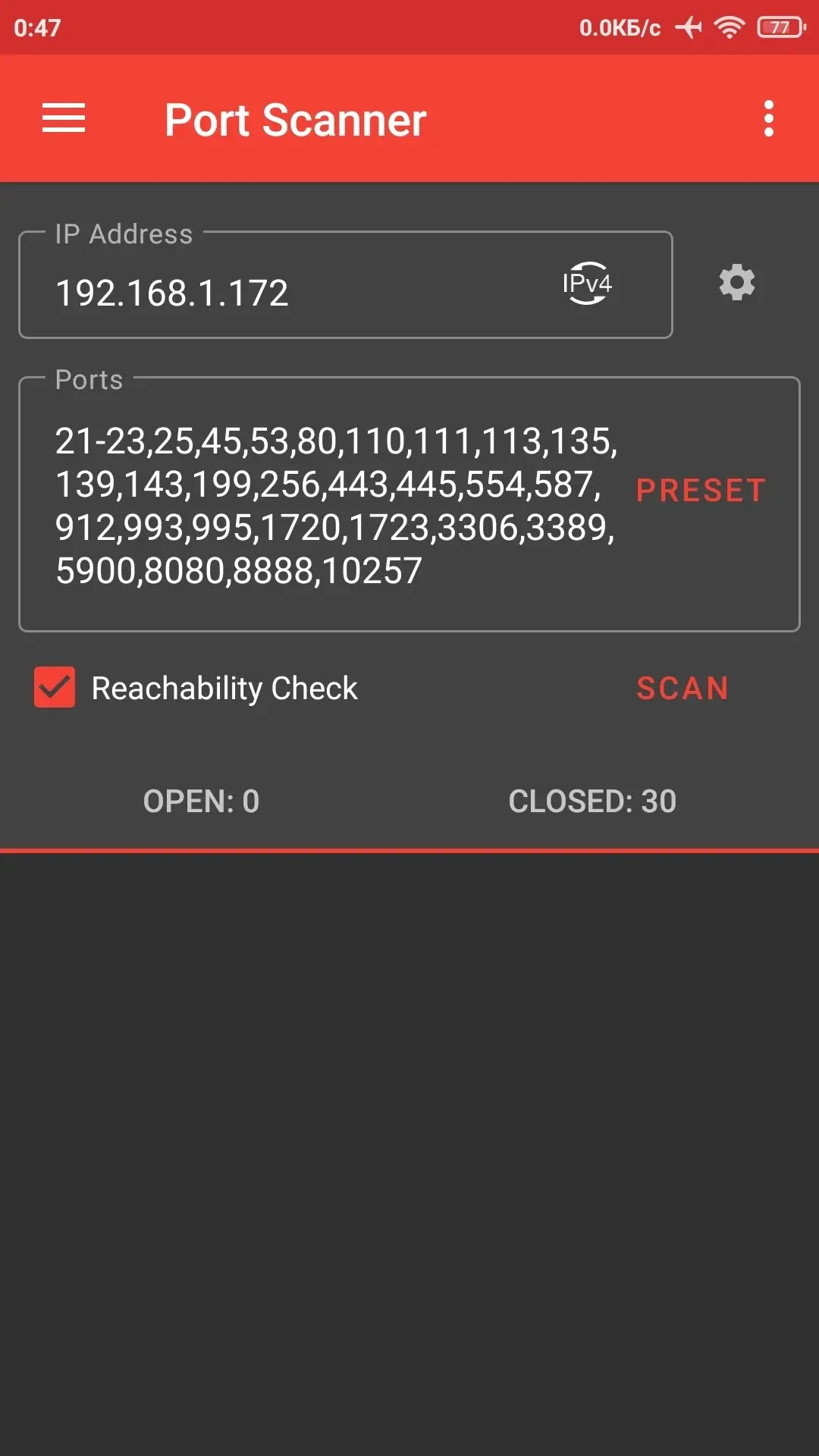This screenshot has height=1456, width=819.
Task: Open the three-dot overflow menu
Action: pos(769,119)
